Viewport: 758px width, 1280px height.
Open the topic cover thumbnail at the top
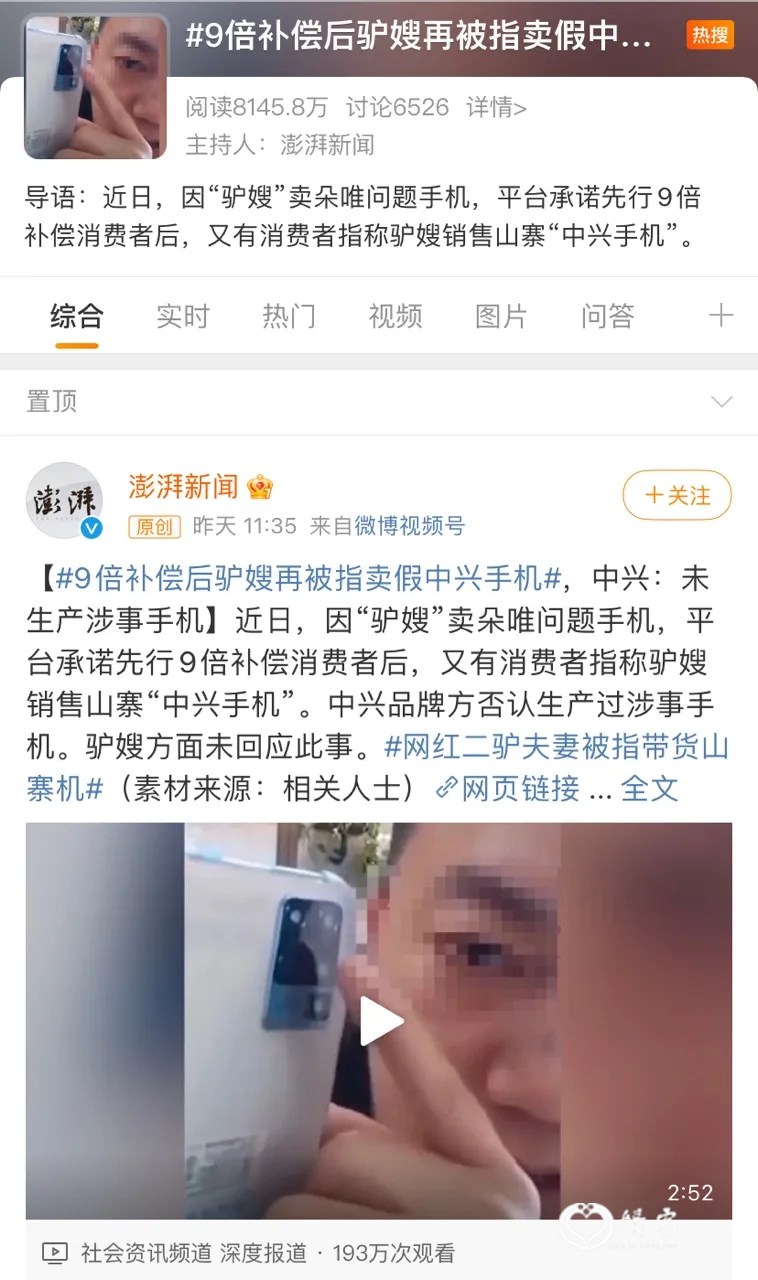[x=96, y=86]
